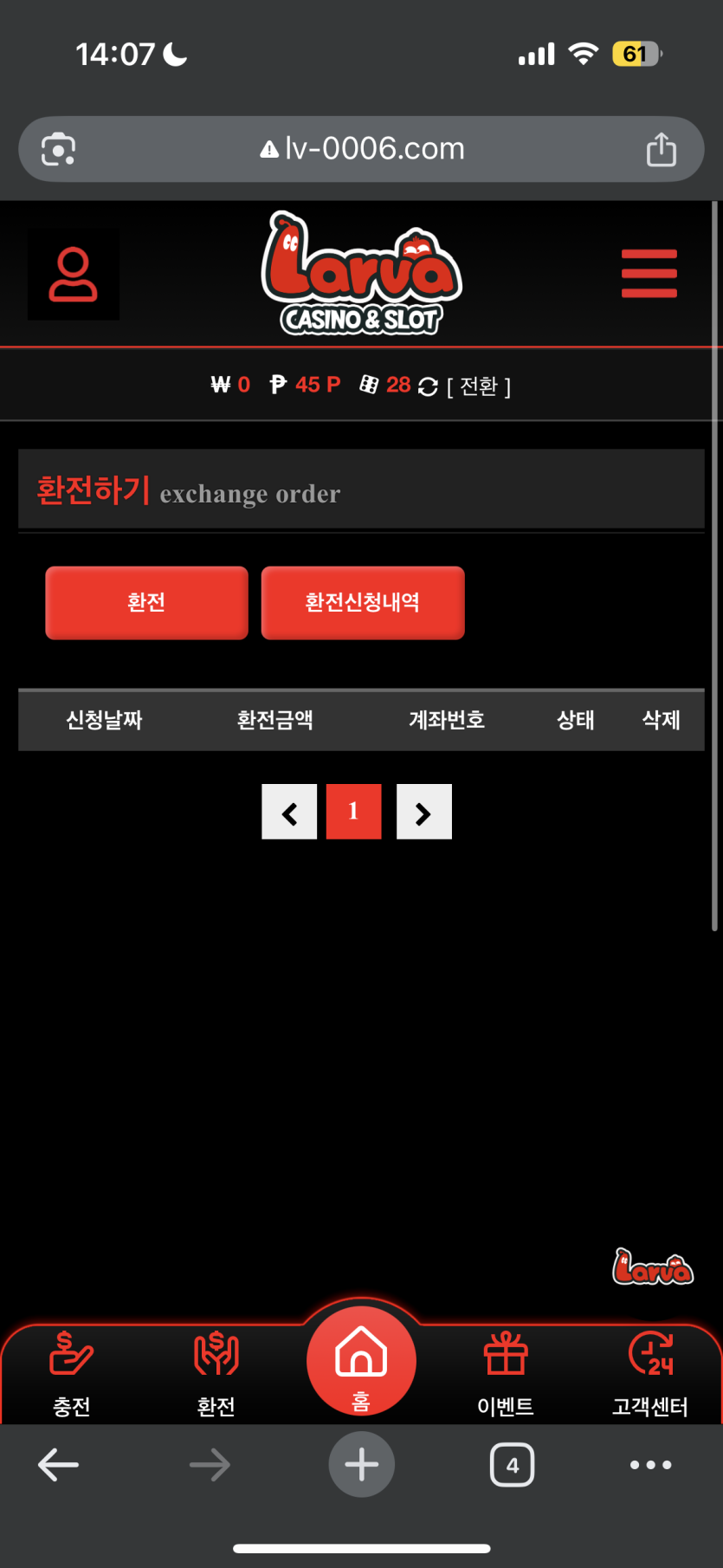Go to the next page arrow

(x=423, y=812)
